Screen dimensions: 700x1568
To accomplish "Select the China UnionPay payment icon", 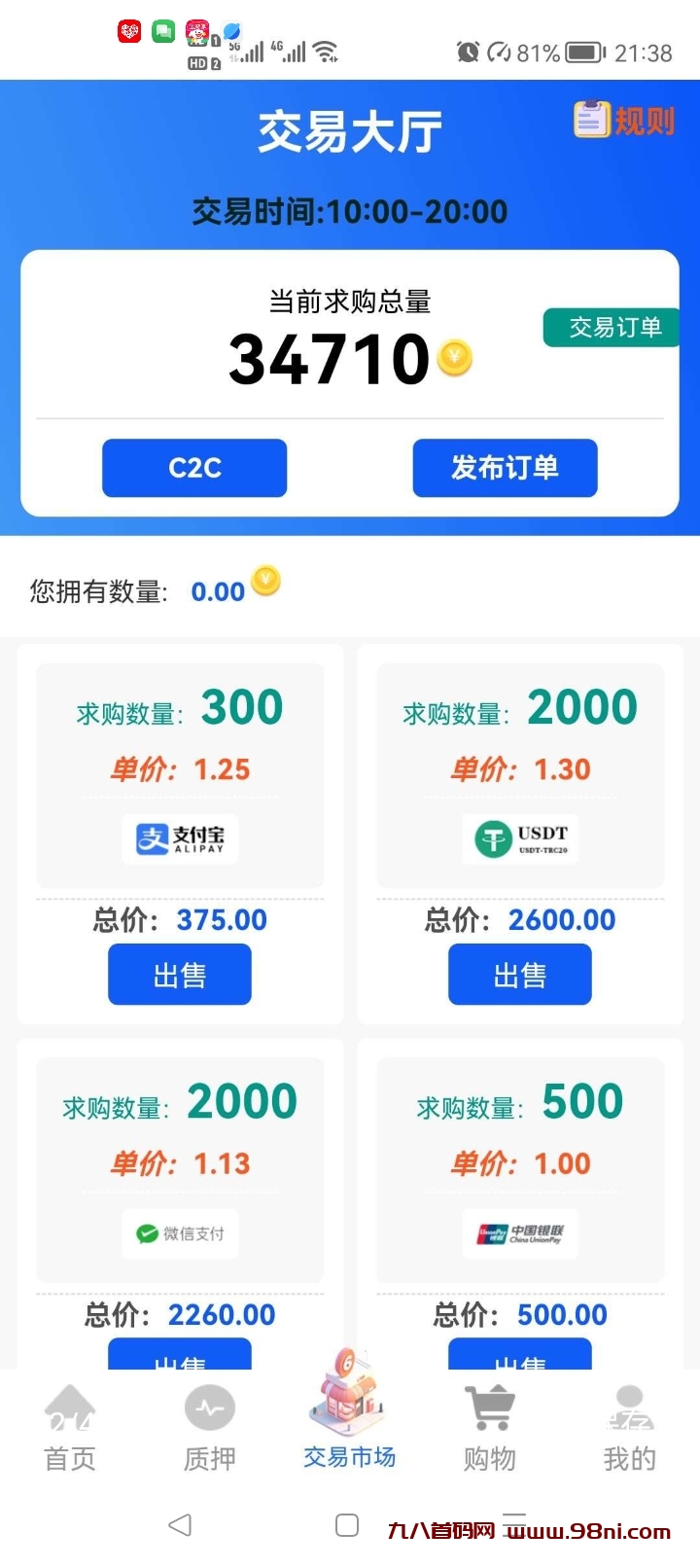I will click(x=519, y=1233).
